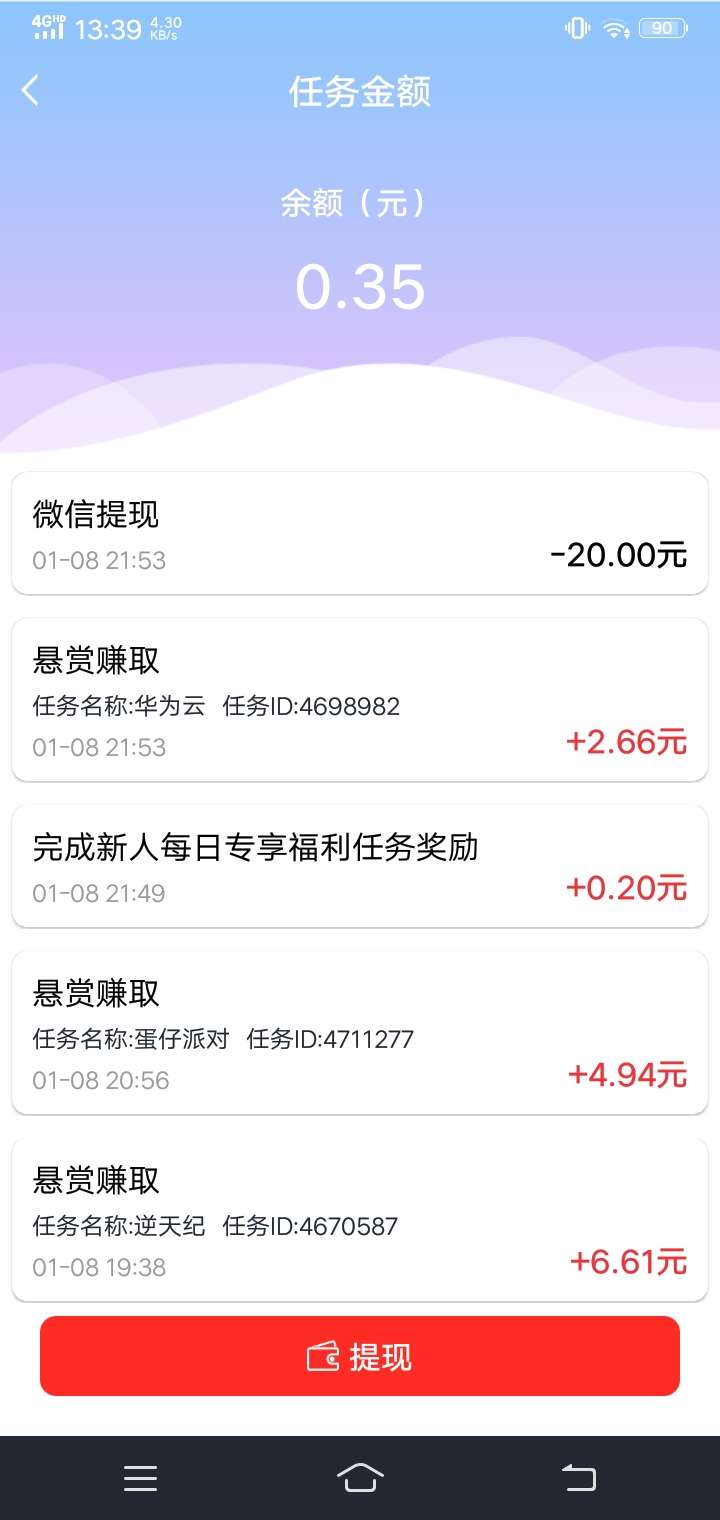Tap the system home button

[360, 1478]
